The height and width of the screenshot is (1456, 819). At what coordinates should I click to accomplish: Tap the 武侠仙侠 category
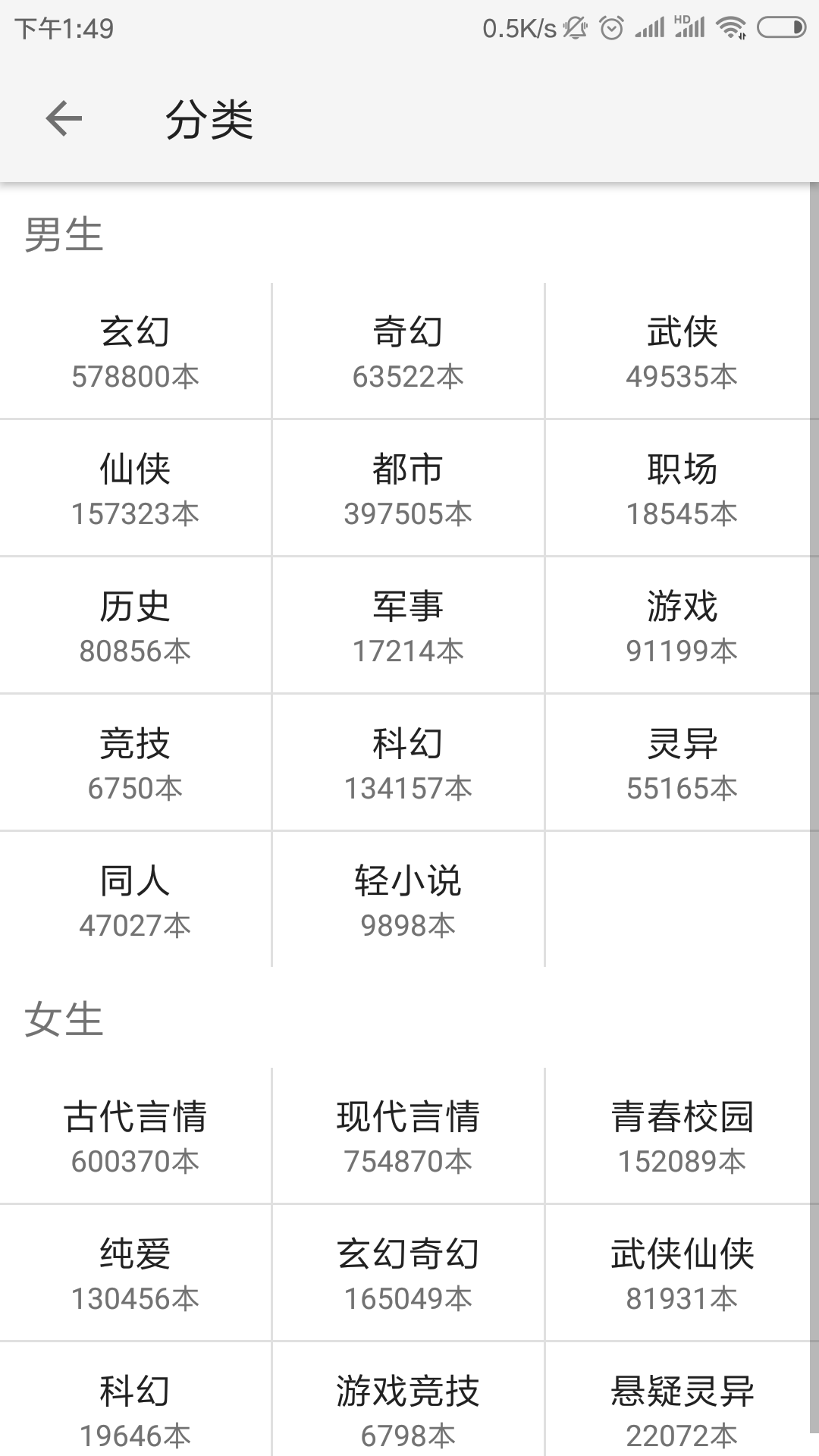681,1273
